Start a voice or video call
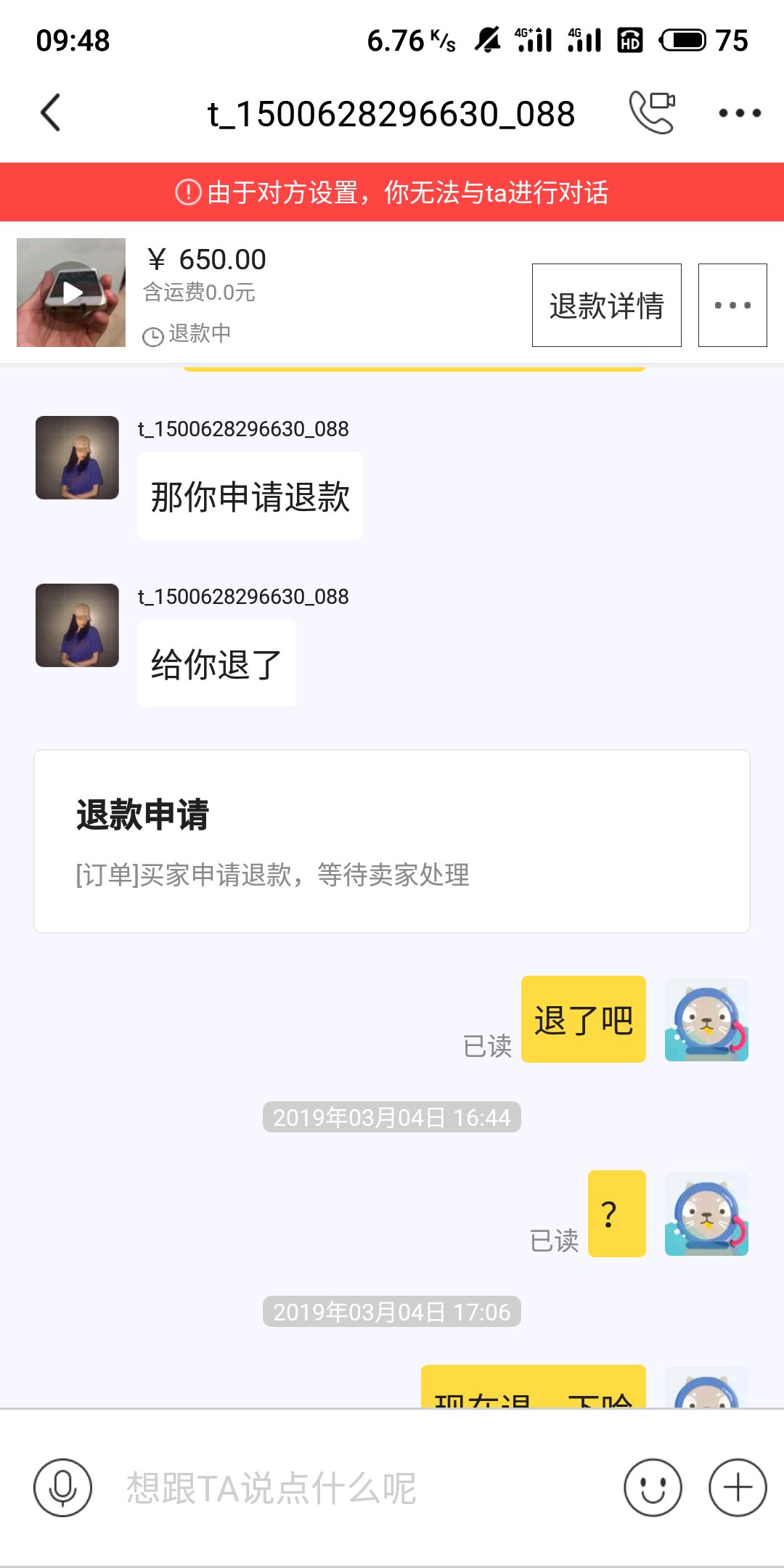The image size is (784, 1568). [652, 113]
